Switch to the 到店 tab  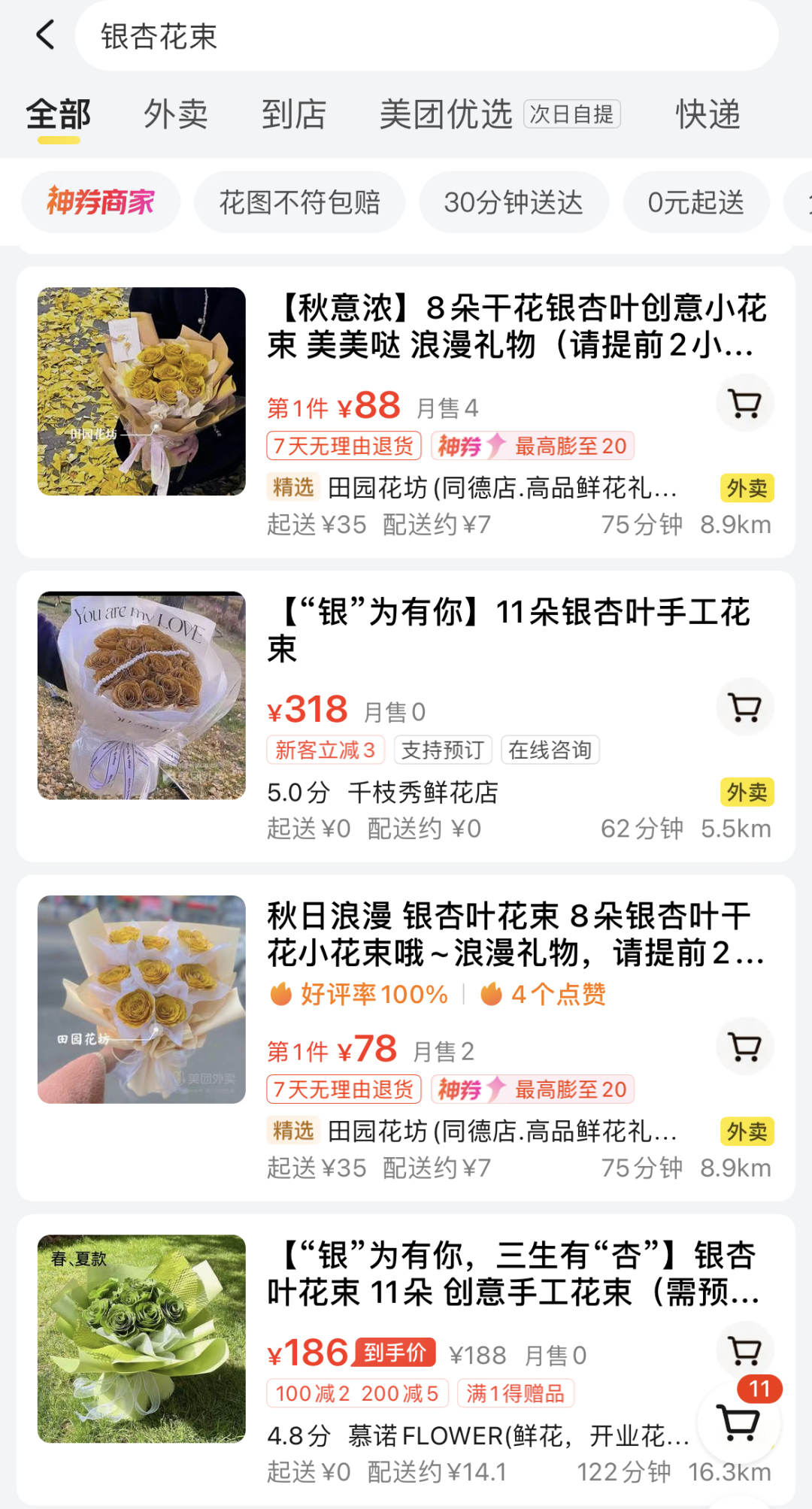pos(293,114)
